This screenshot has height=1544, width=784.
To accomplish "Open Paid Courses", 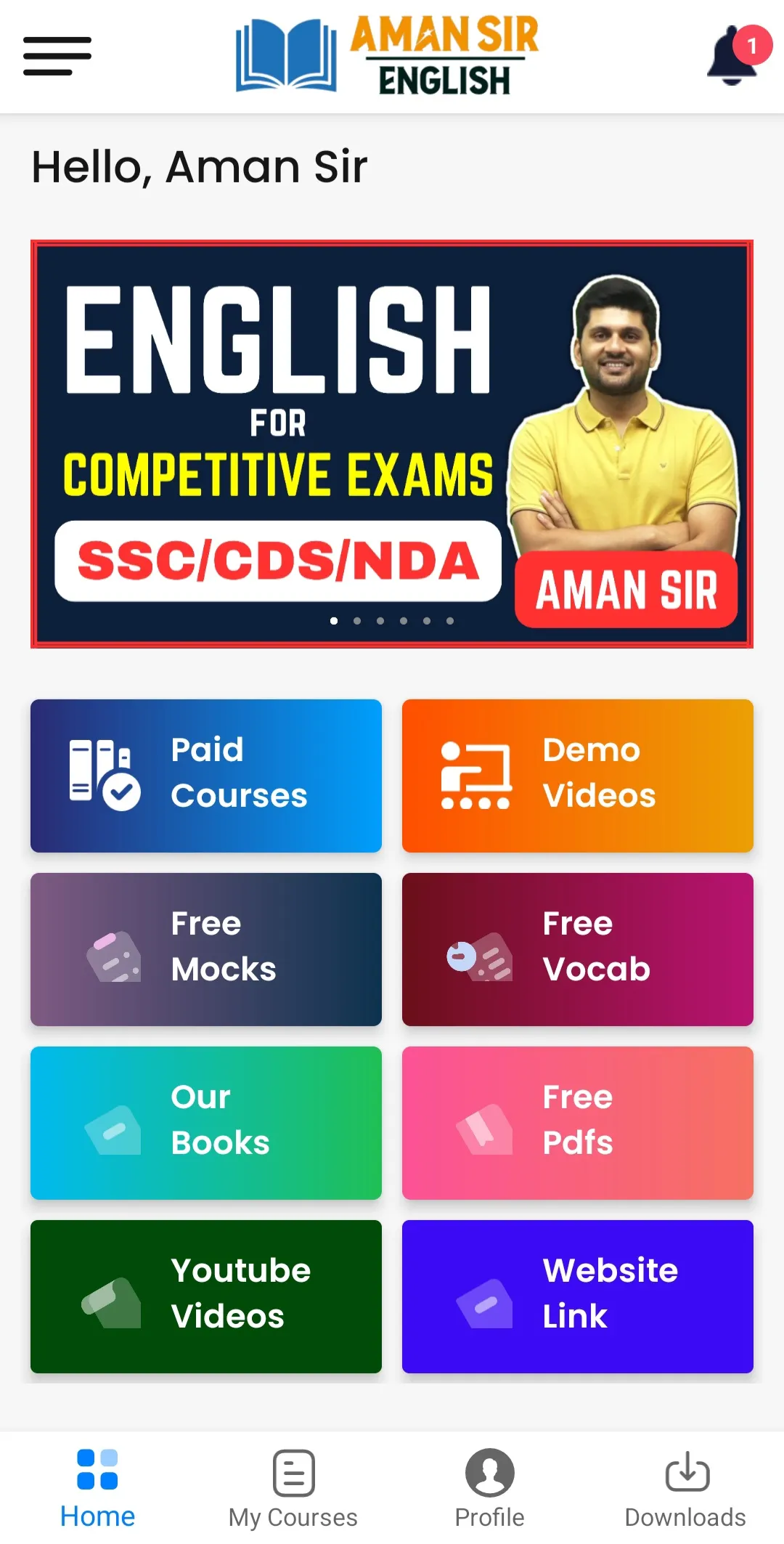I will pyautogui.click(x=206, y=775).
